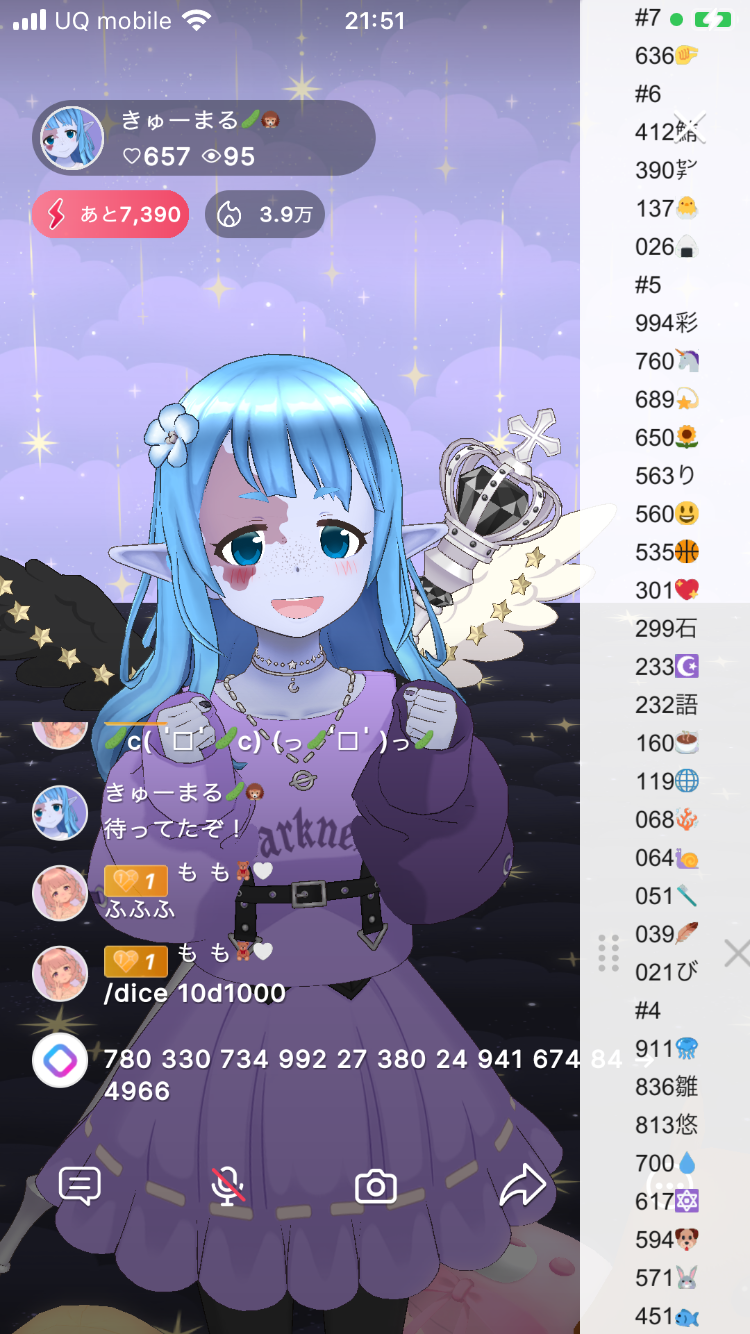750x1334 pixels.
Task: Share this live stream
Action: point(523,1186)
